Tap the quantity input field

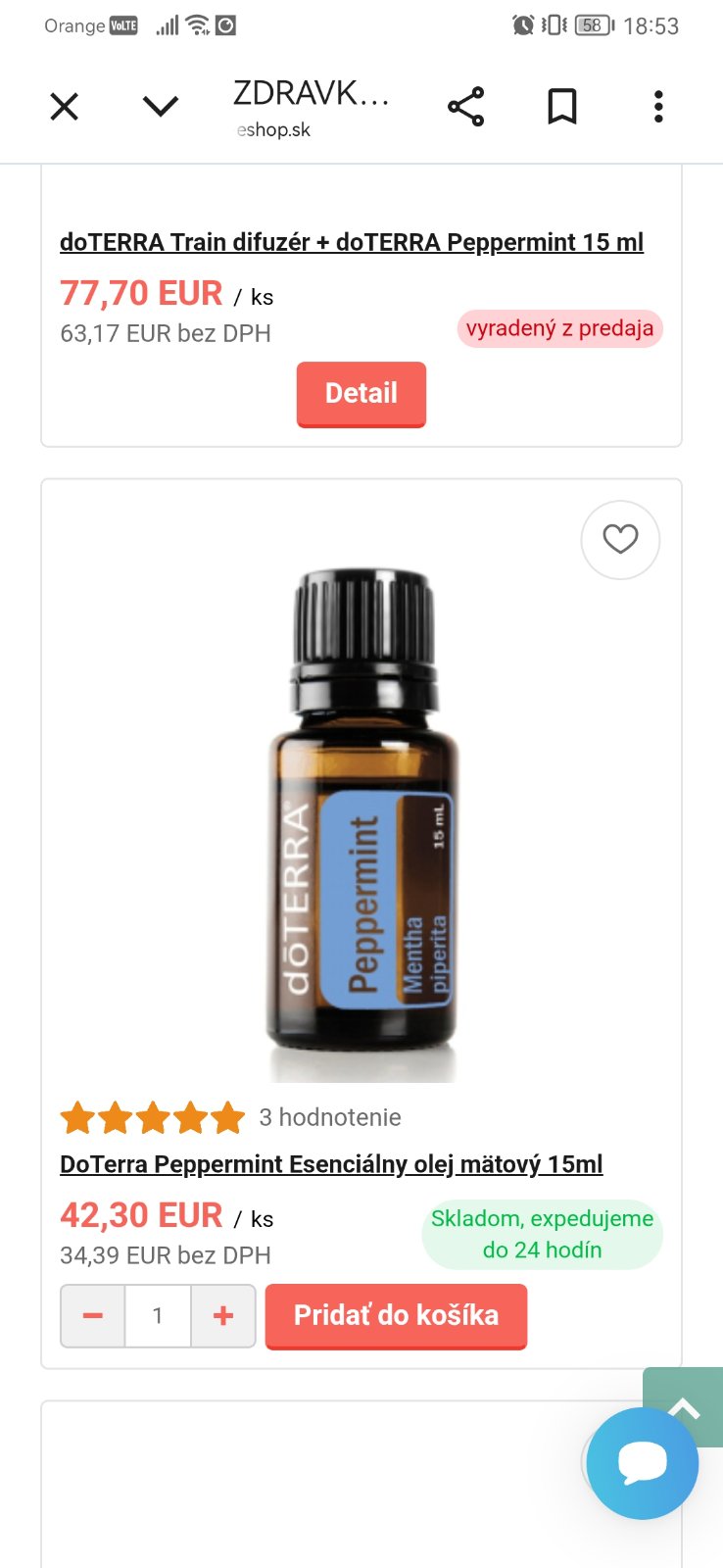tap(158, 1316)
